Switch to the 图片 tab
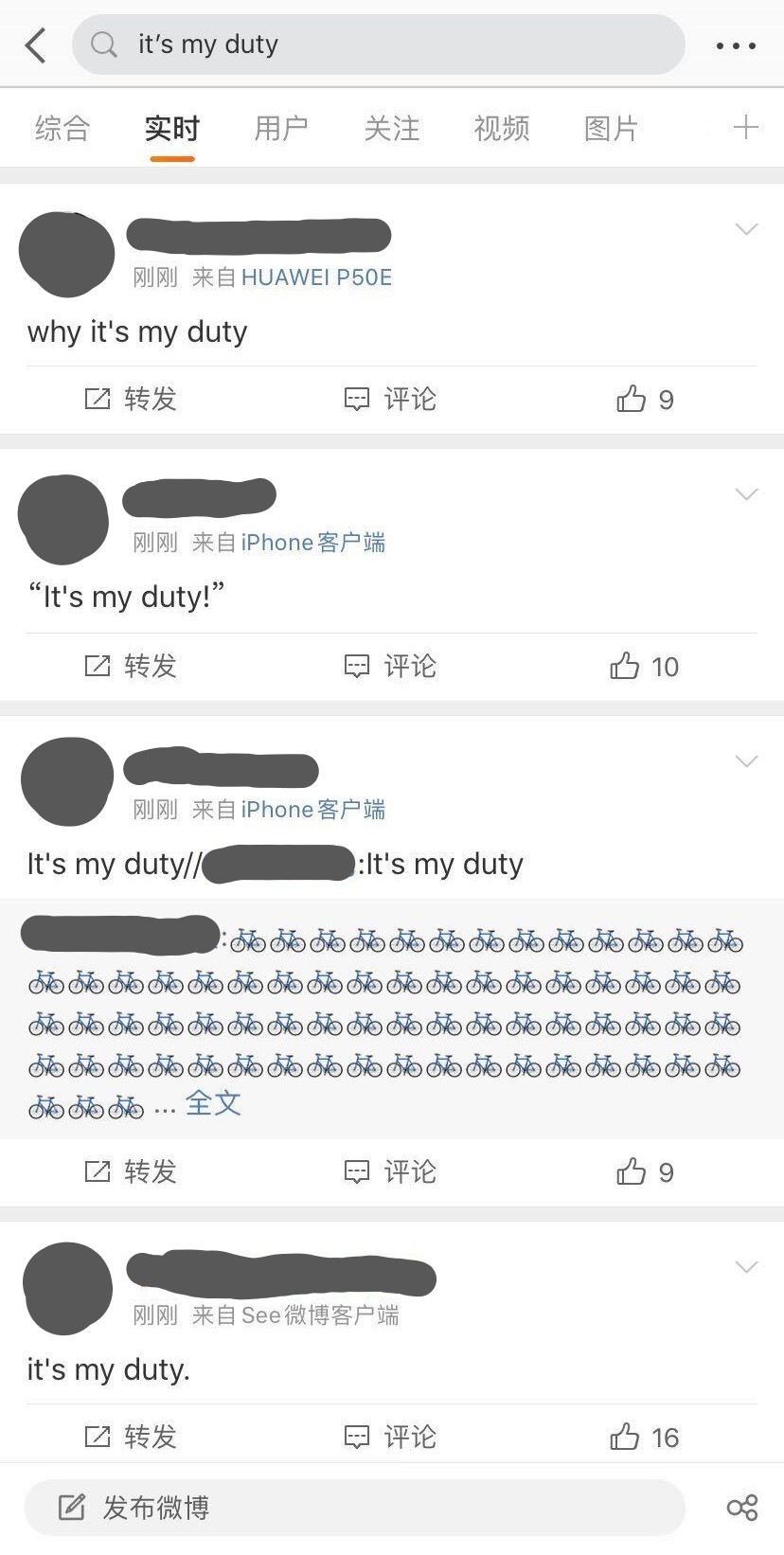This screenshot has width=784, height=1555. (x=611, y=128)
